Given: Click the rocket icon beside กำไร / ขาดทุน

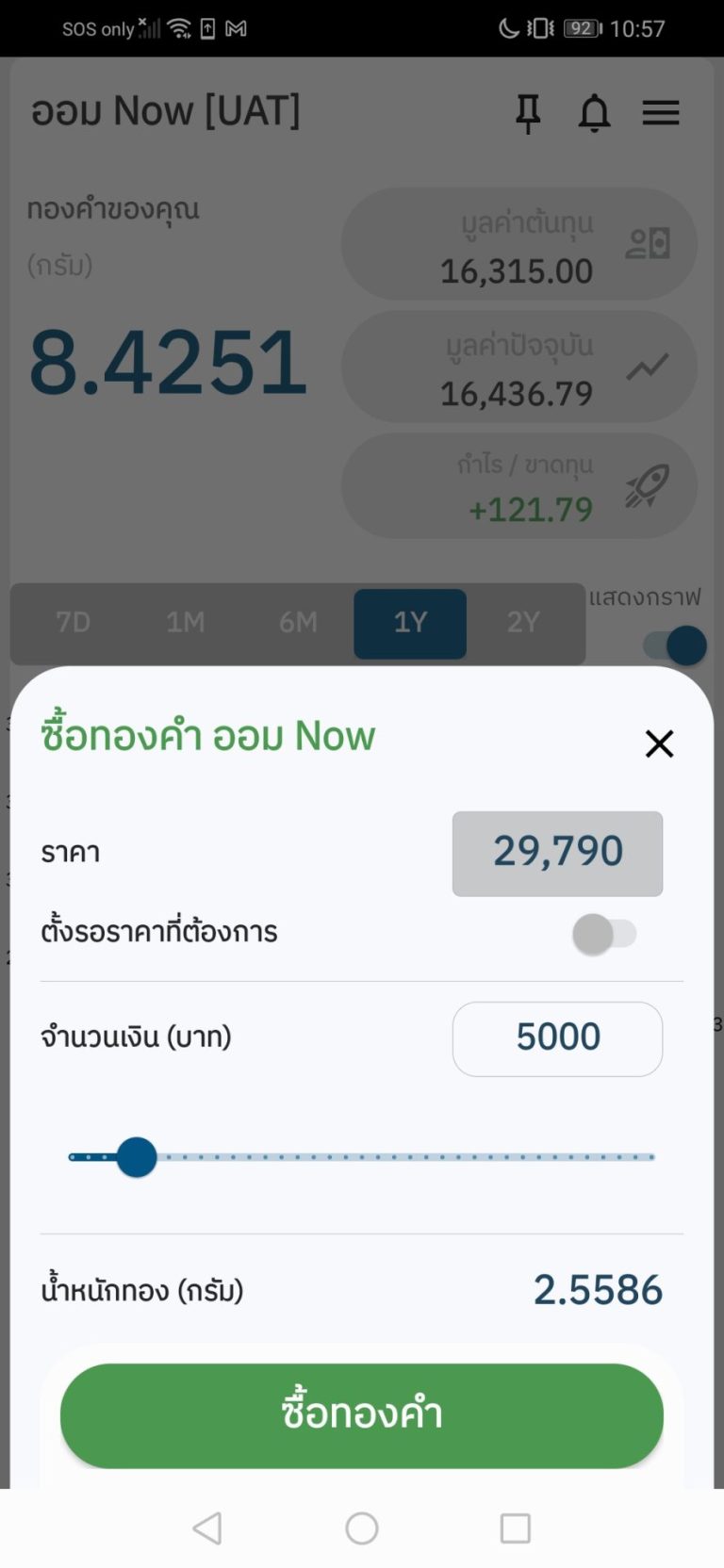Looking at the screenshot, I should click(647, 486).
